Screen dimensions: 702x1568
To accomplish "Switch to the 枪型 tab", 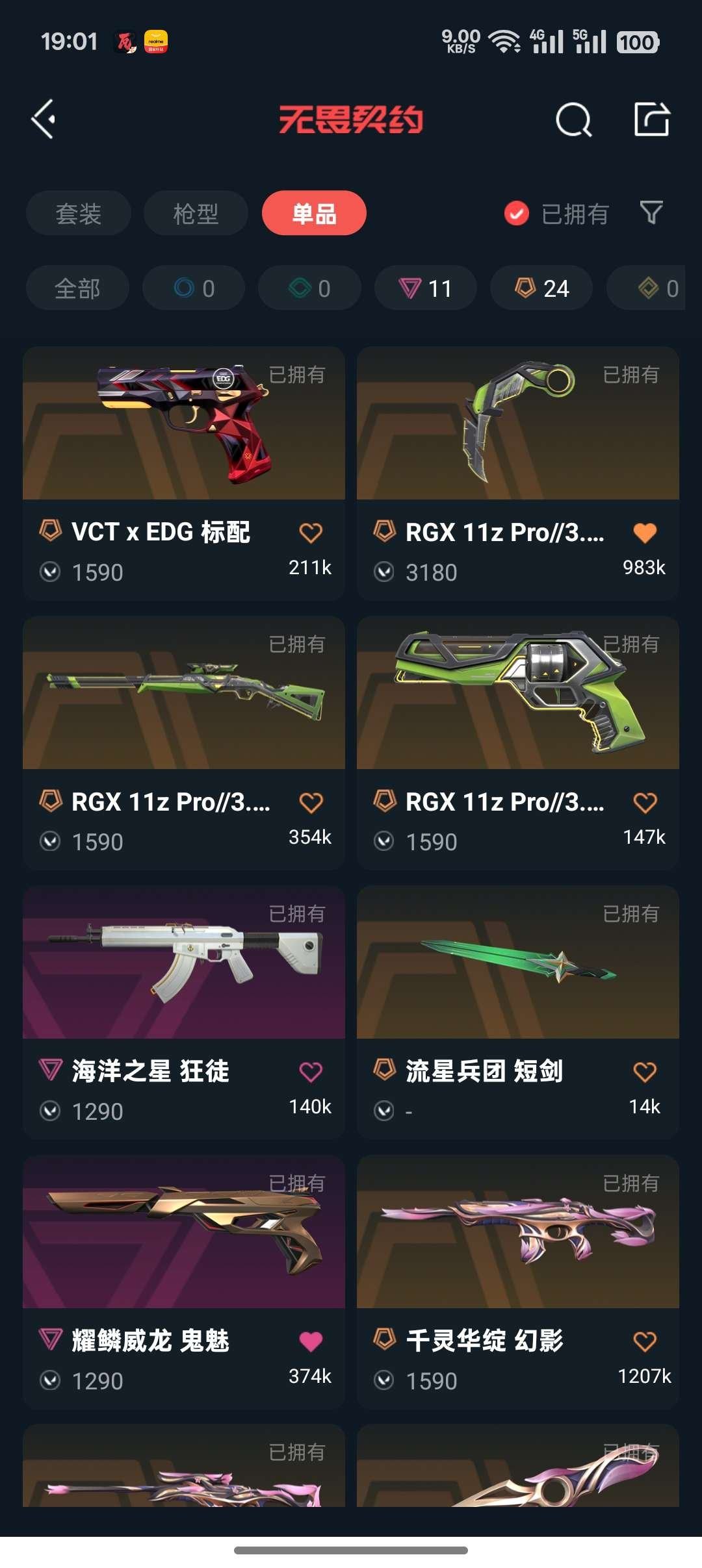I will 196,213.
